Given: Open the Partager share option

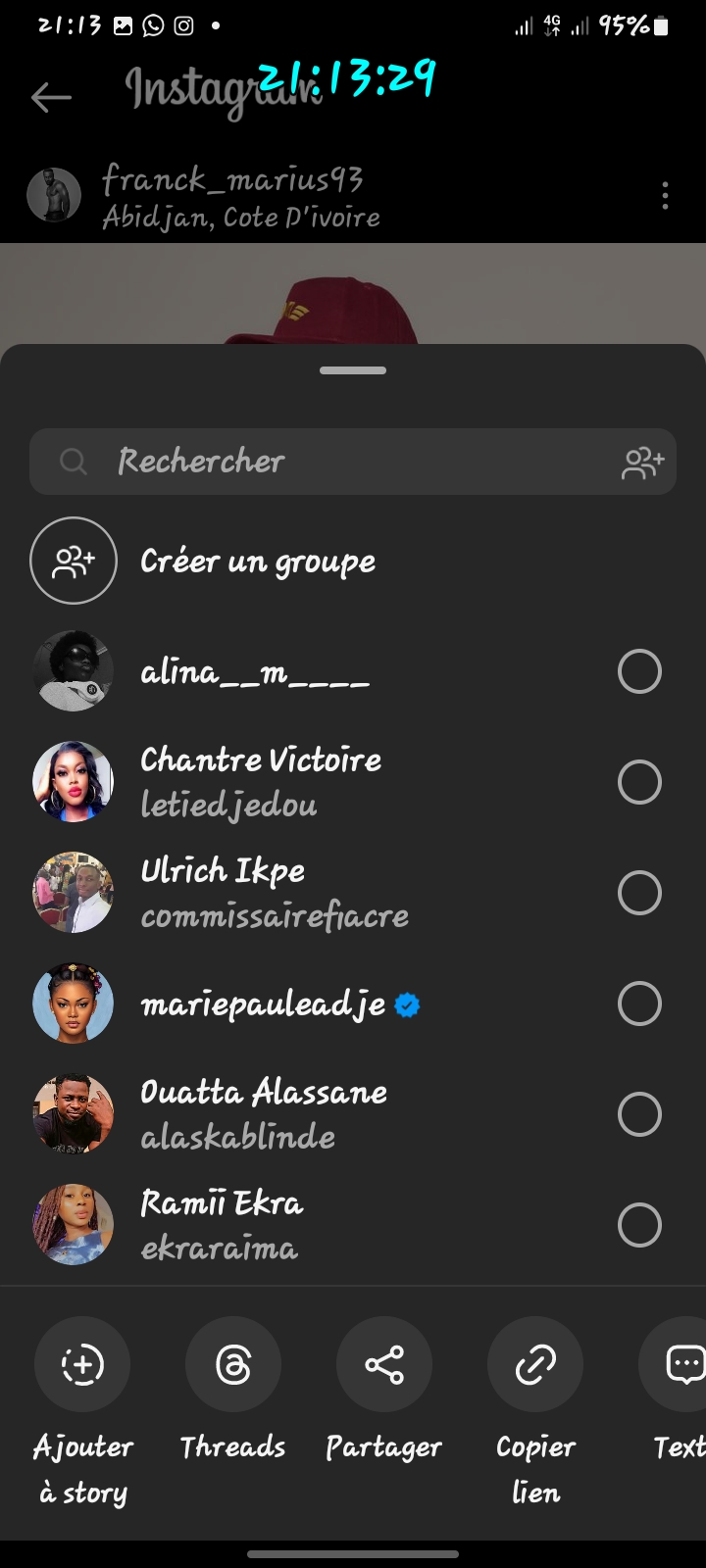Looking at the screenshot, I should tap(384, 1365).
